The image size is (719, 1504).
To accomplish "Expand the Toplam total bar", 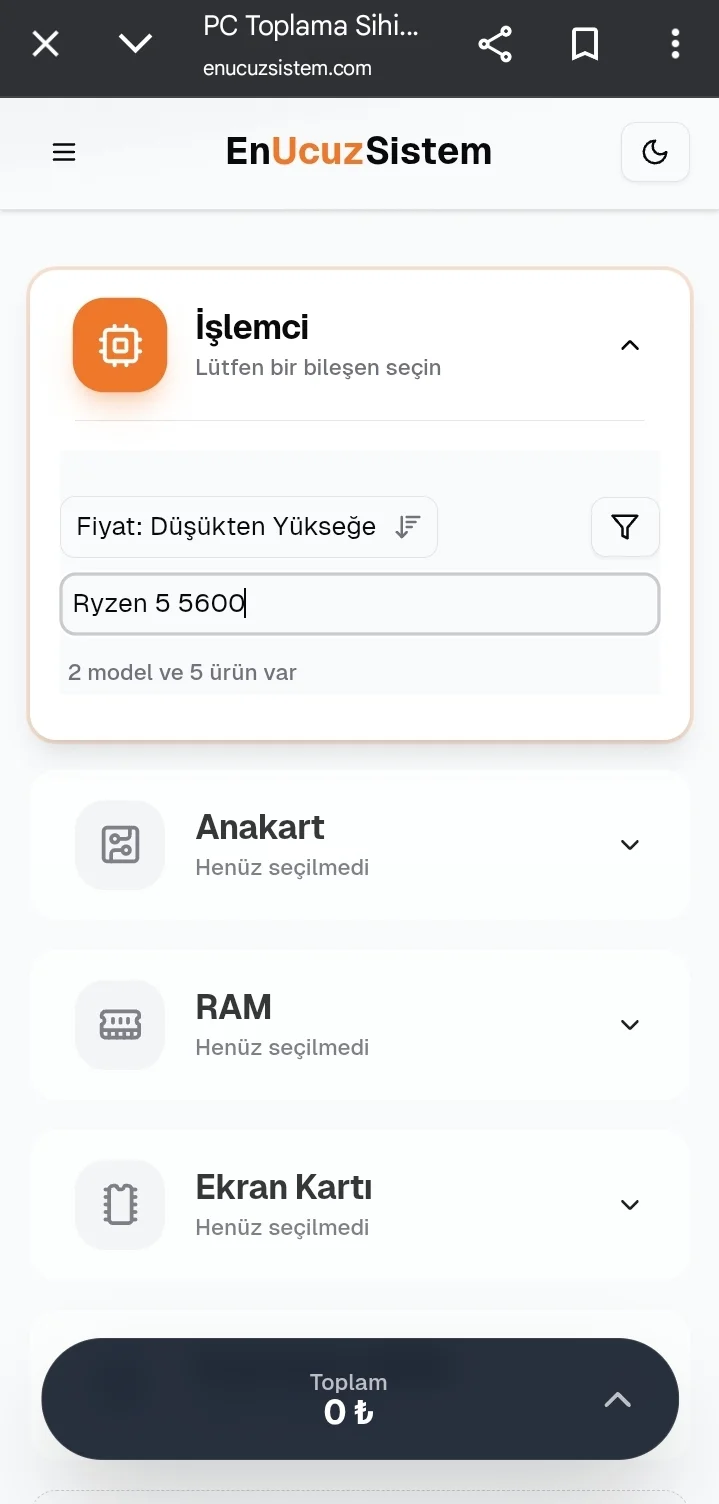I will (x=360, y=1399).
